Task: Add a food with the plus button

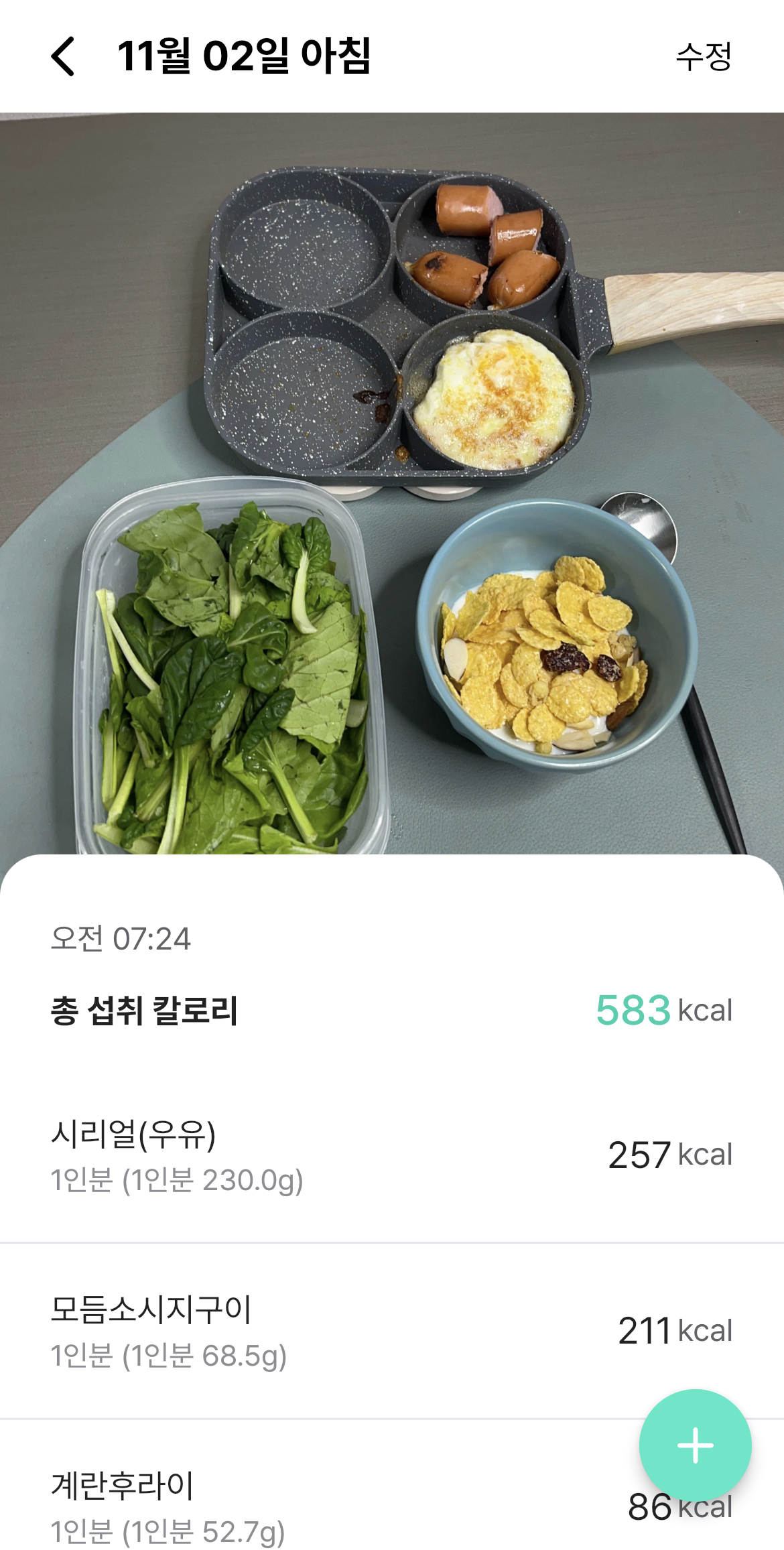Action: (x=695, y=1445)
